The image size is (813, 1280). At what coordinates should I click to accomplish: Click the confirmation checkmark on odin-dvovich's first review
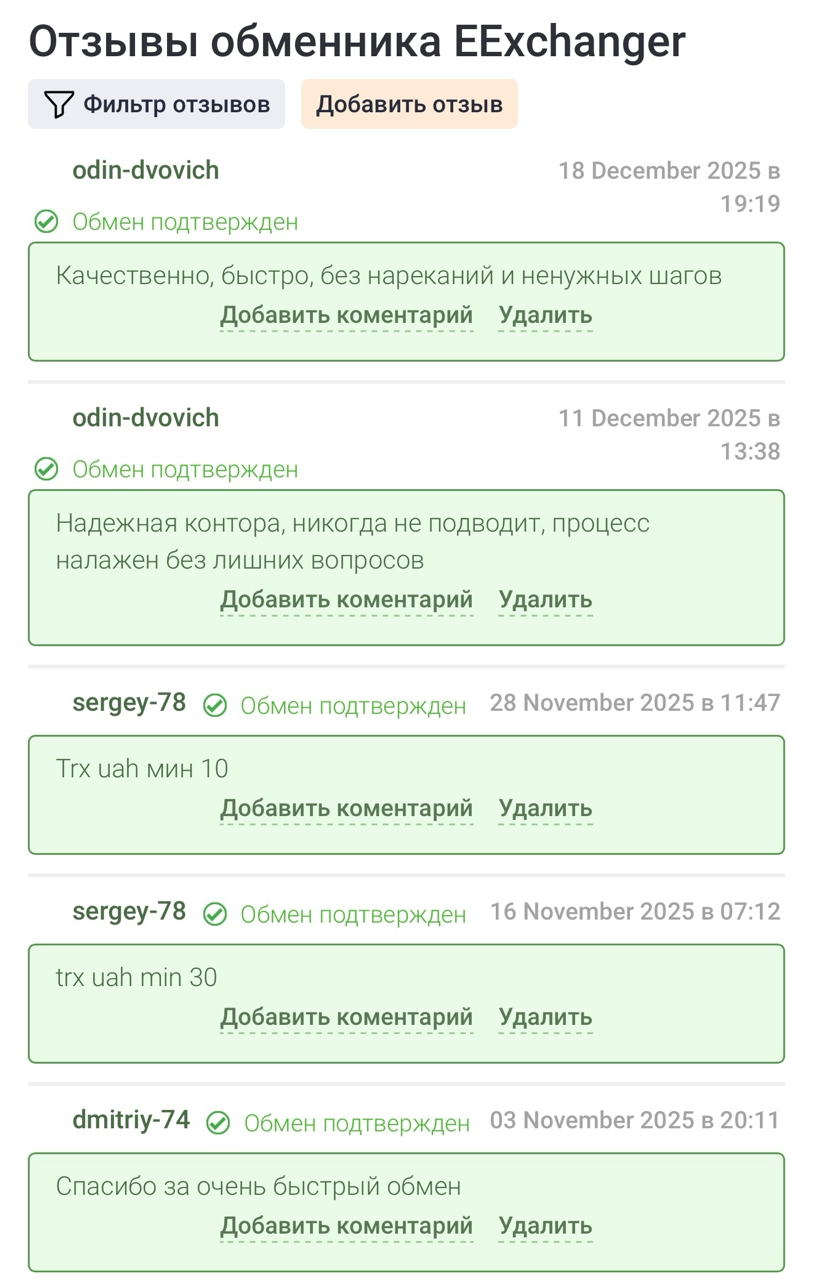[46, 222]
